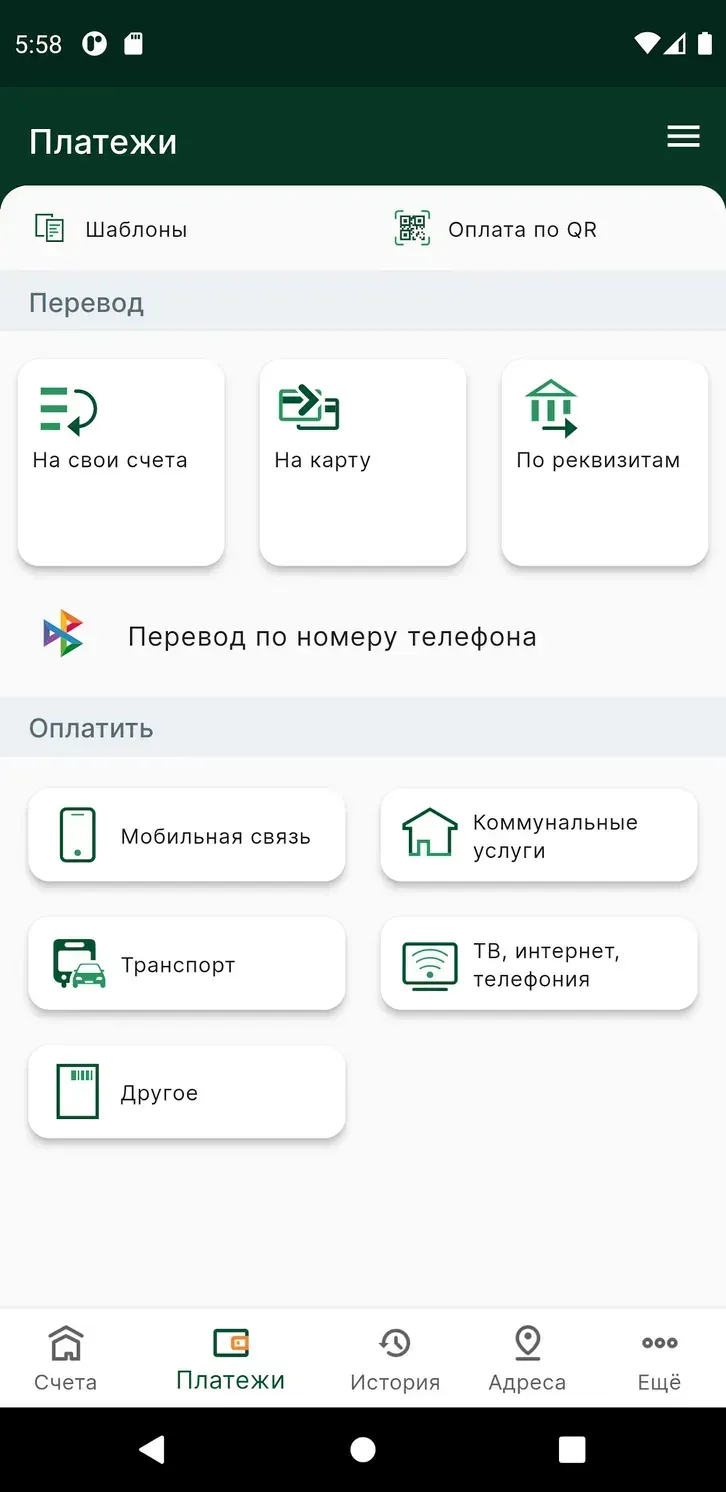This screenshot has height=1492, width=726.
Task: Select ТВ, интернет, телефония payment option
Action: 538,963
